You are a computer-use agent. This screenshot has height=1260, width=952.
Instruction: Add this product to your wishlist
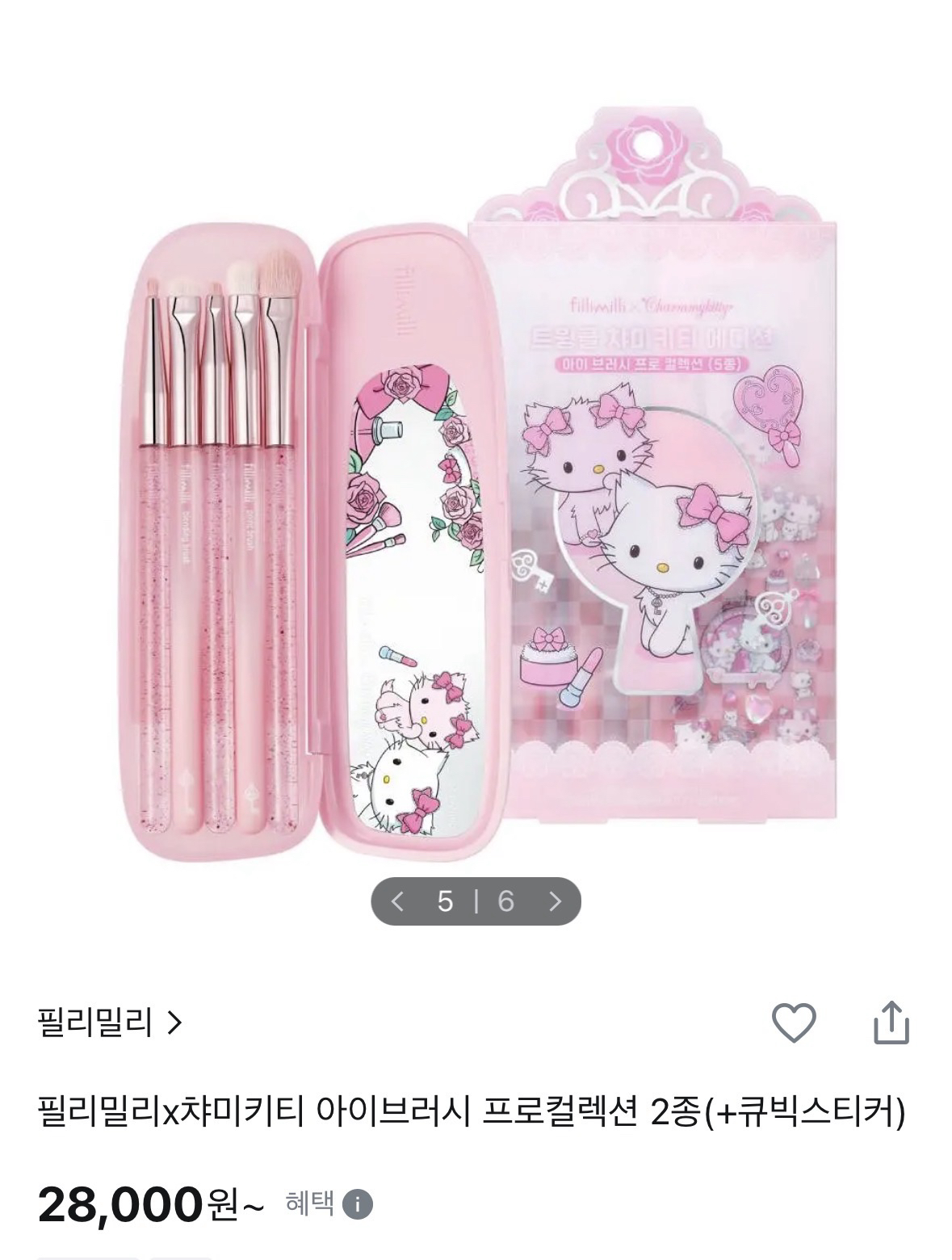point(794,1023)
